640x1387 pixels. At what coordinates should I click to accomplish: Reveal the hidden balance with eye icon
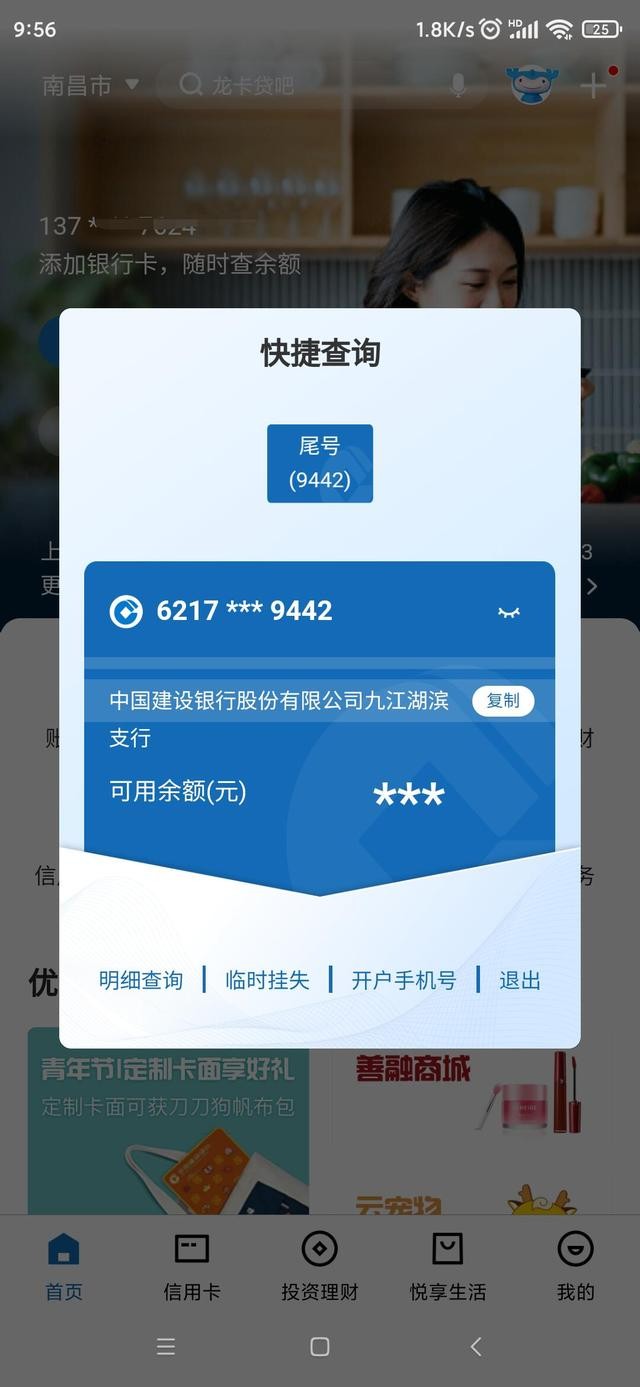point(509,612)
